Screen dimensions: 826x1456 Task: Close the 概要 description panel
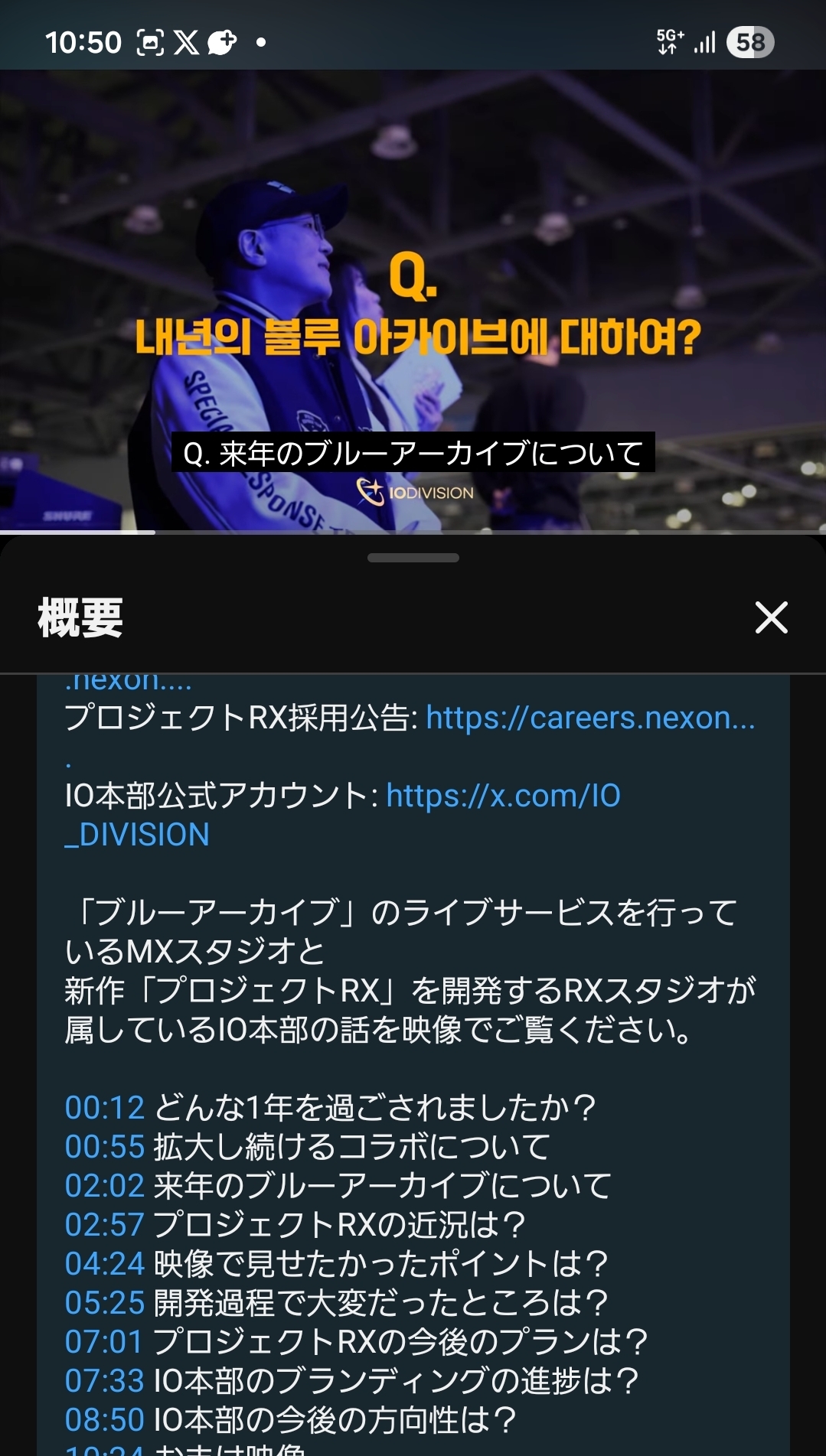[x=771, y=617]
